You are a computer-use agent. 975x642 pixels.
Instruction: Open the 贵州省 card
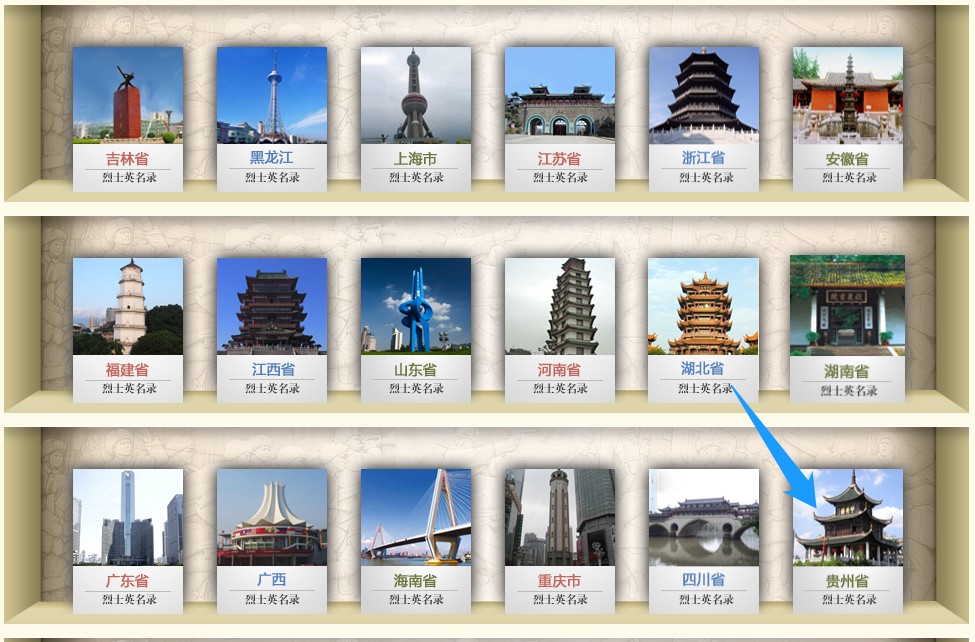click(x=848, y=540)
